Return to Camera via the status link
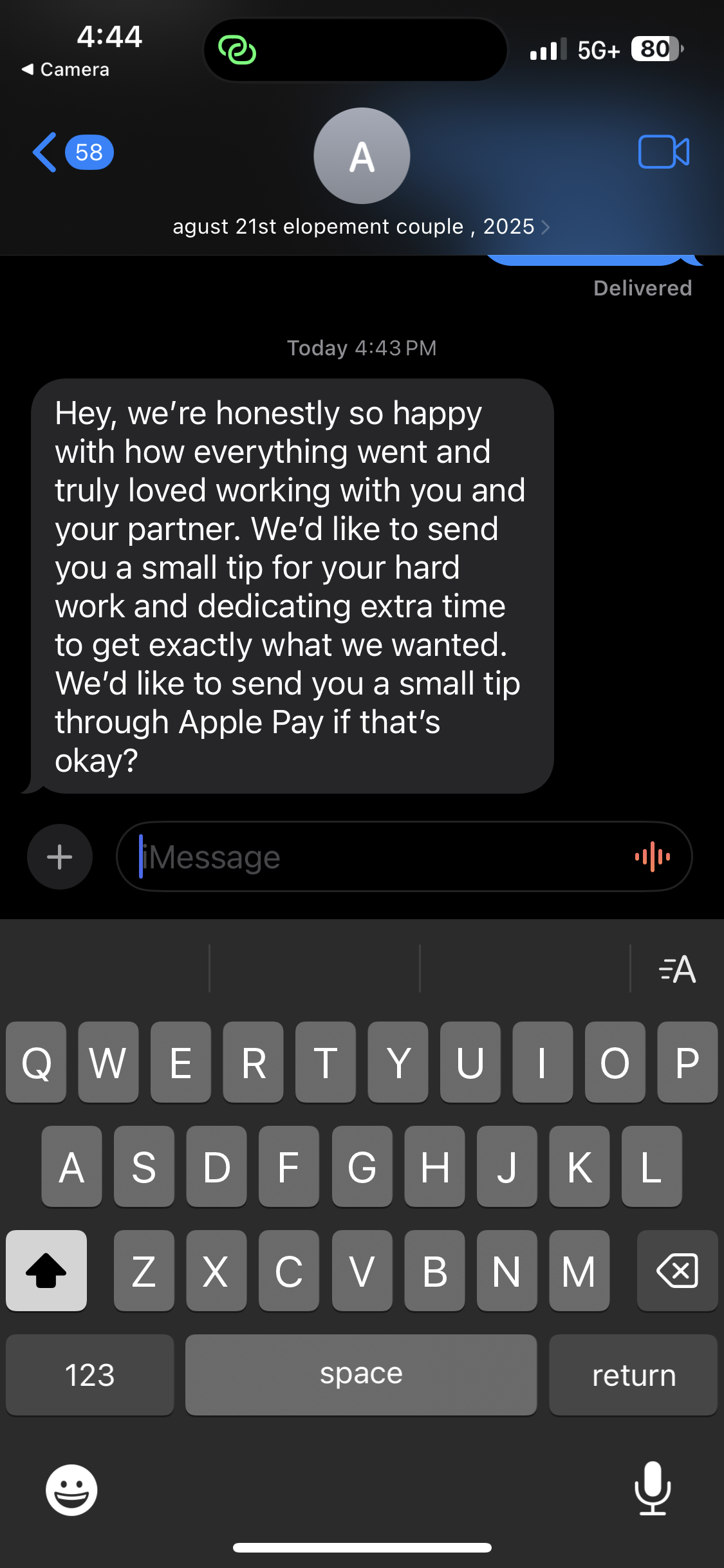 63,70
